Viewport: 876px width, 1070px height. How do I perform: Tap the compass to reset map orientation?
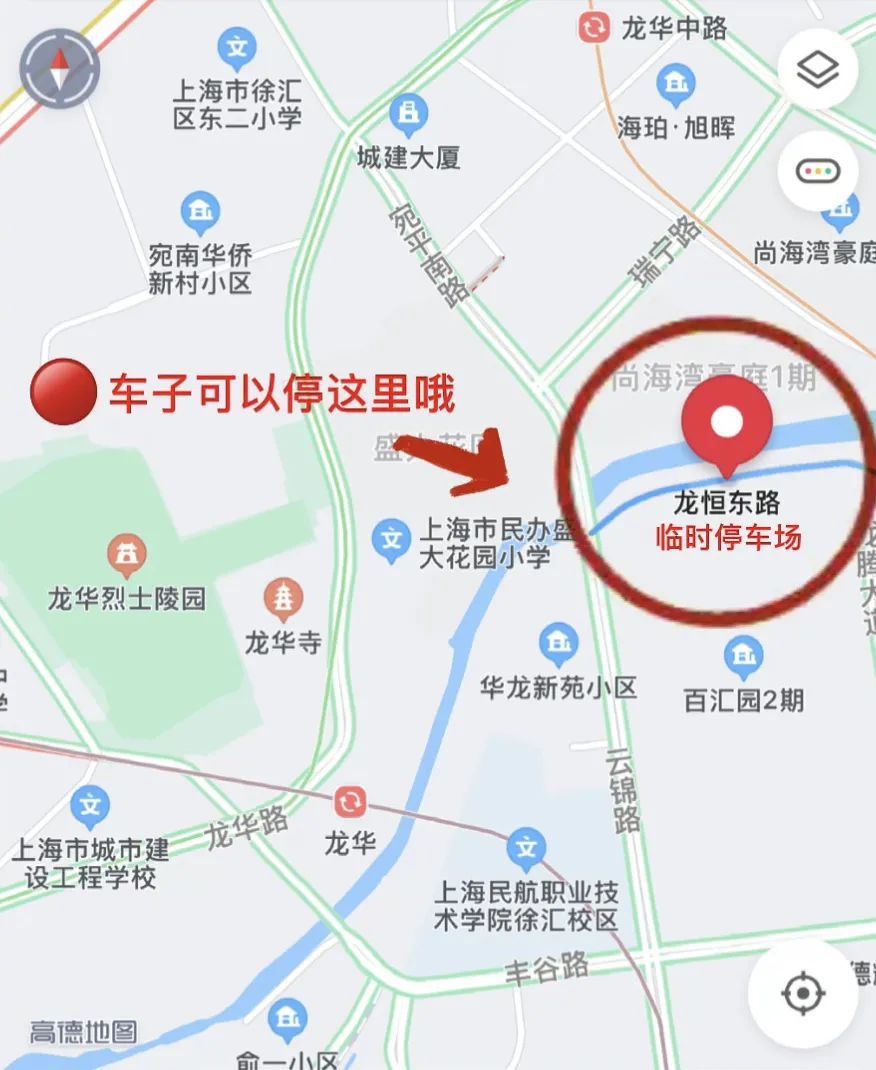coord(60,68)
